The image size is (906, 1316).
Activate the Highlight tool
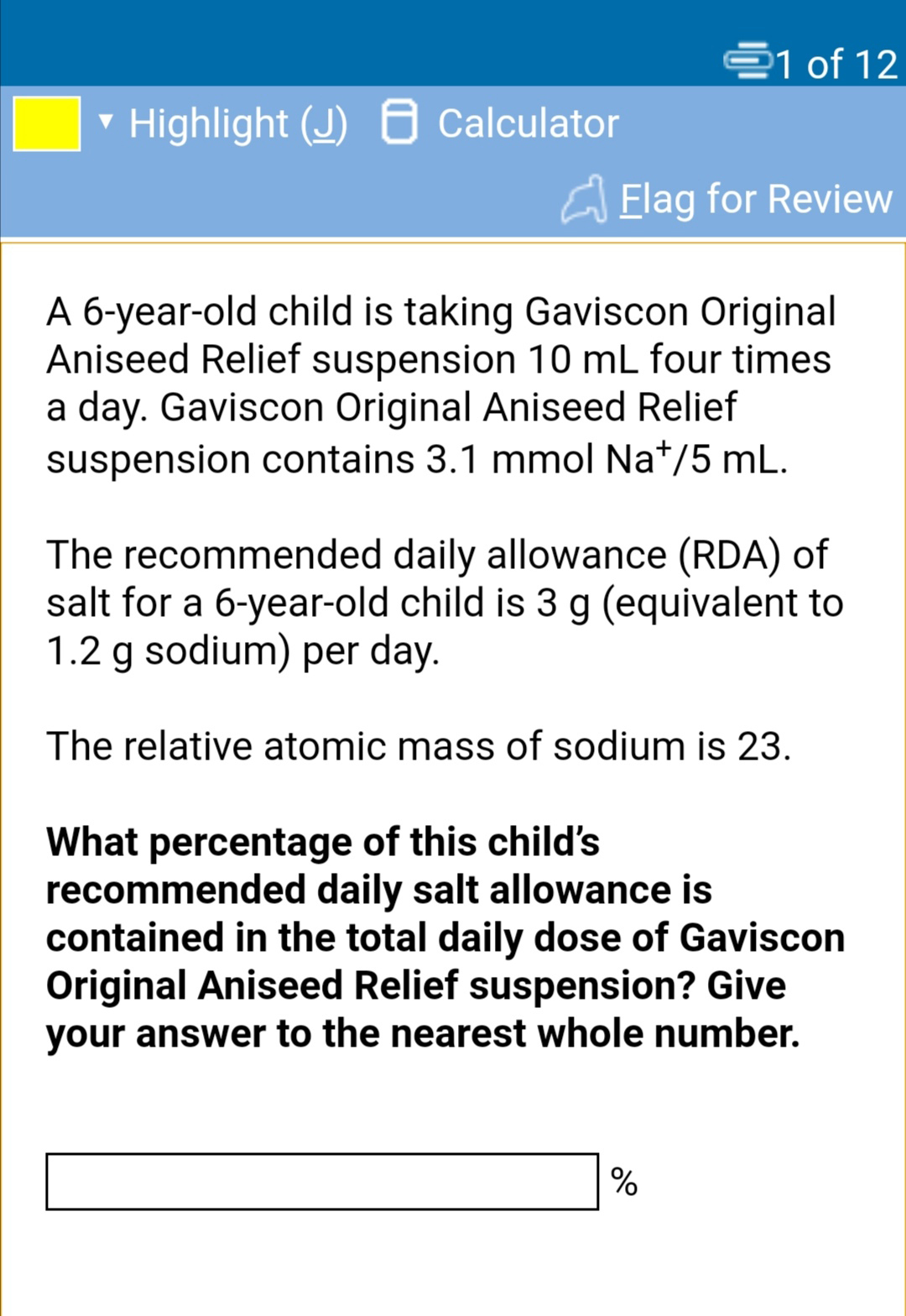(x=237, y=123)
